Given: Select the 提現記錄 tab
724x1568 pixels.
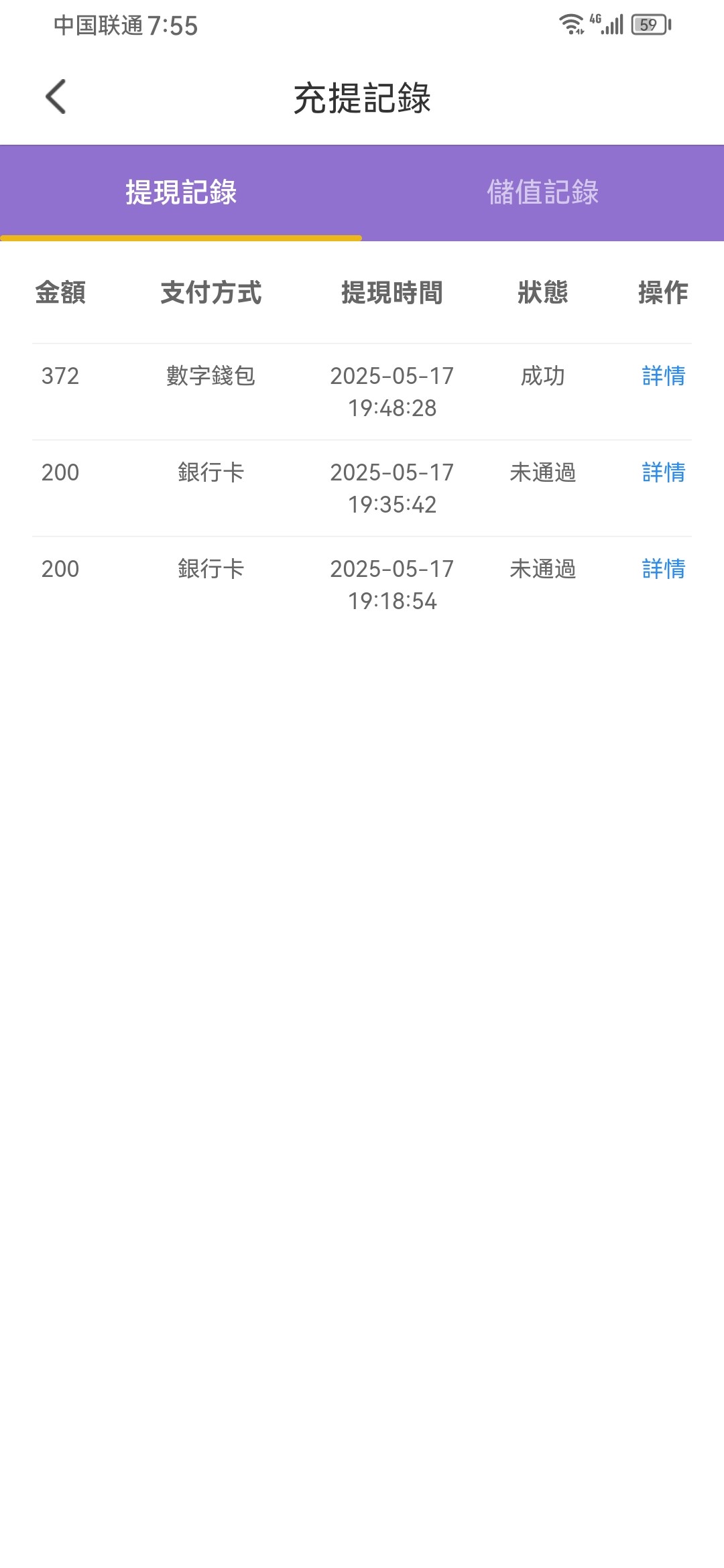Looking at the screenshot, I should (181, 192).
